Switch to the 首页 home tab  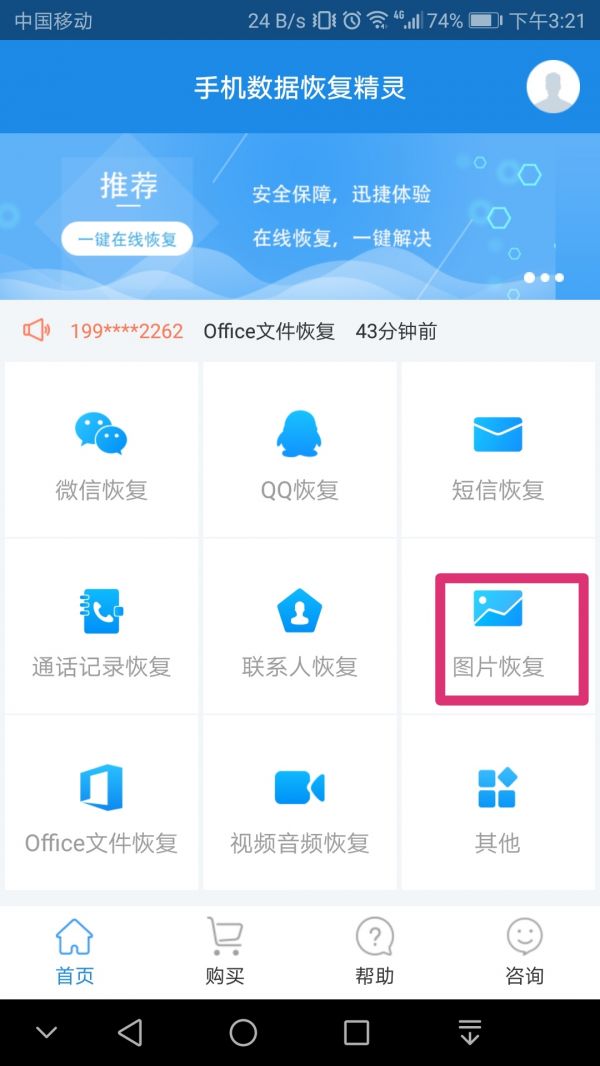point(75,952)
